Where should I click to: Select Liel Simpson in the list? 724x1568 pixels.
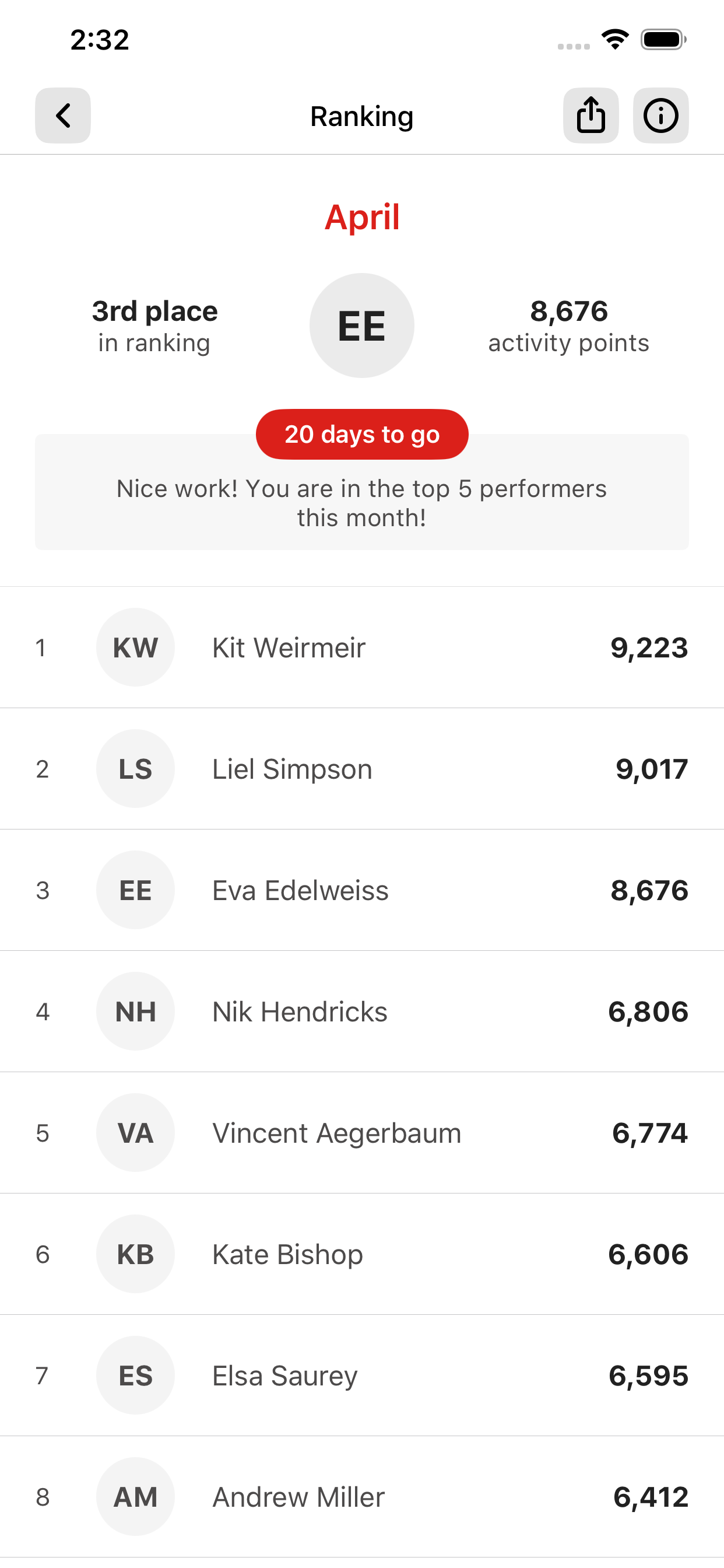[x=362, y=769]
